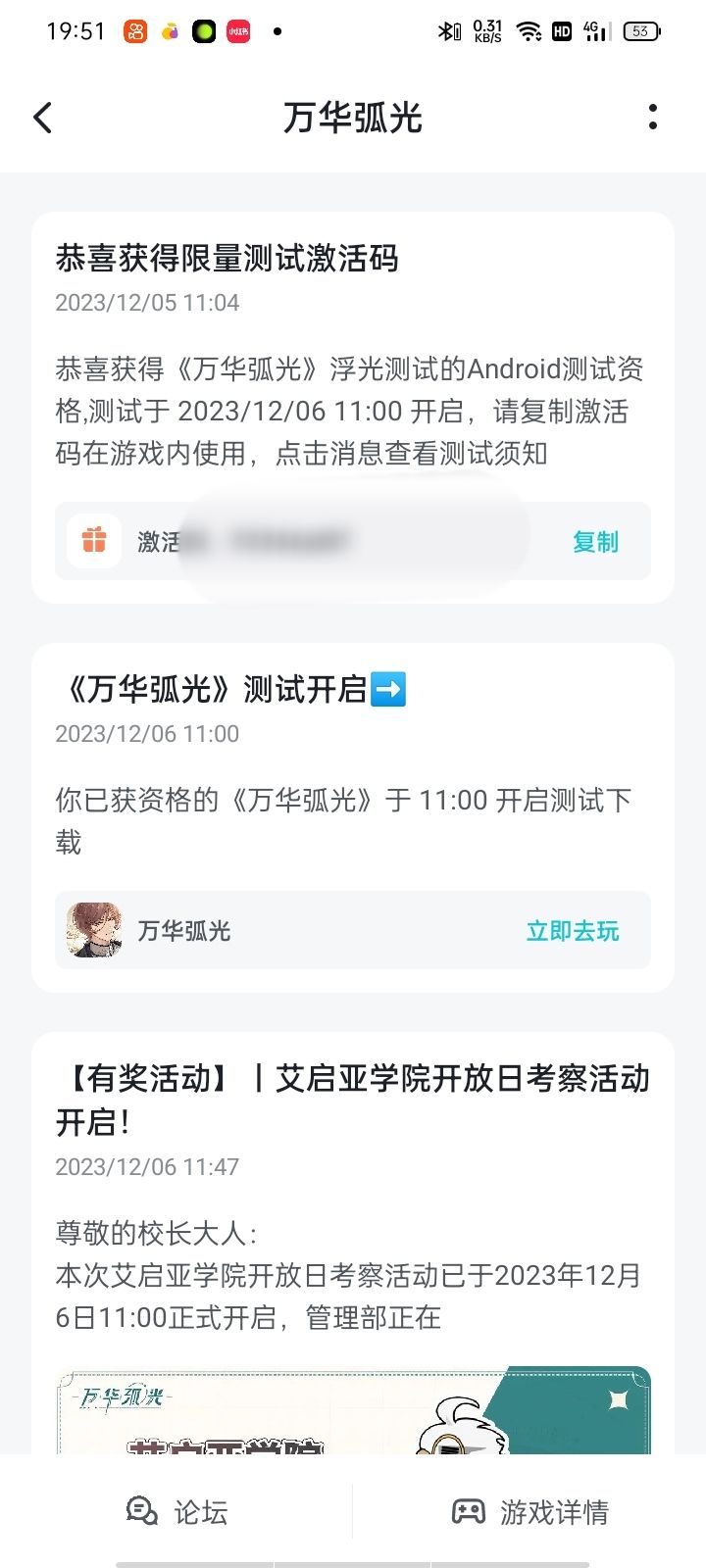Open 游戏详情 game details

point(529,1512)
